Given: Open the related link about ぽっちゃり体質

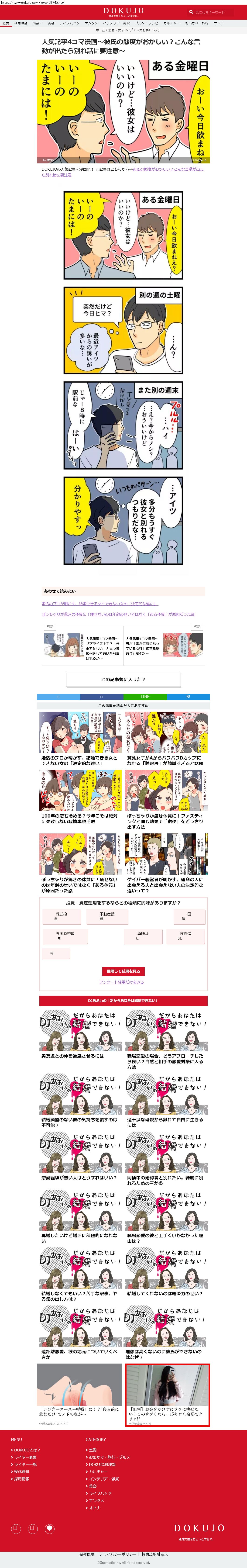Looking at the screenshot, I should [x=118, y=614].
